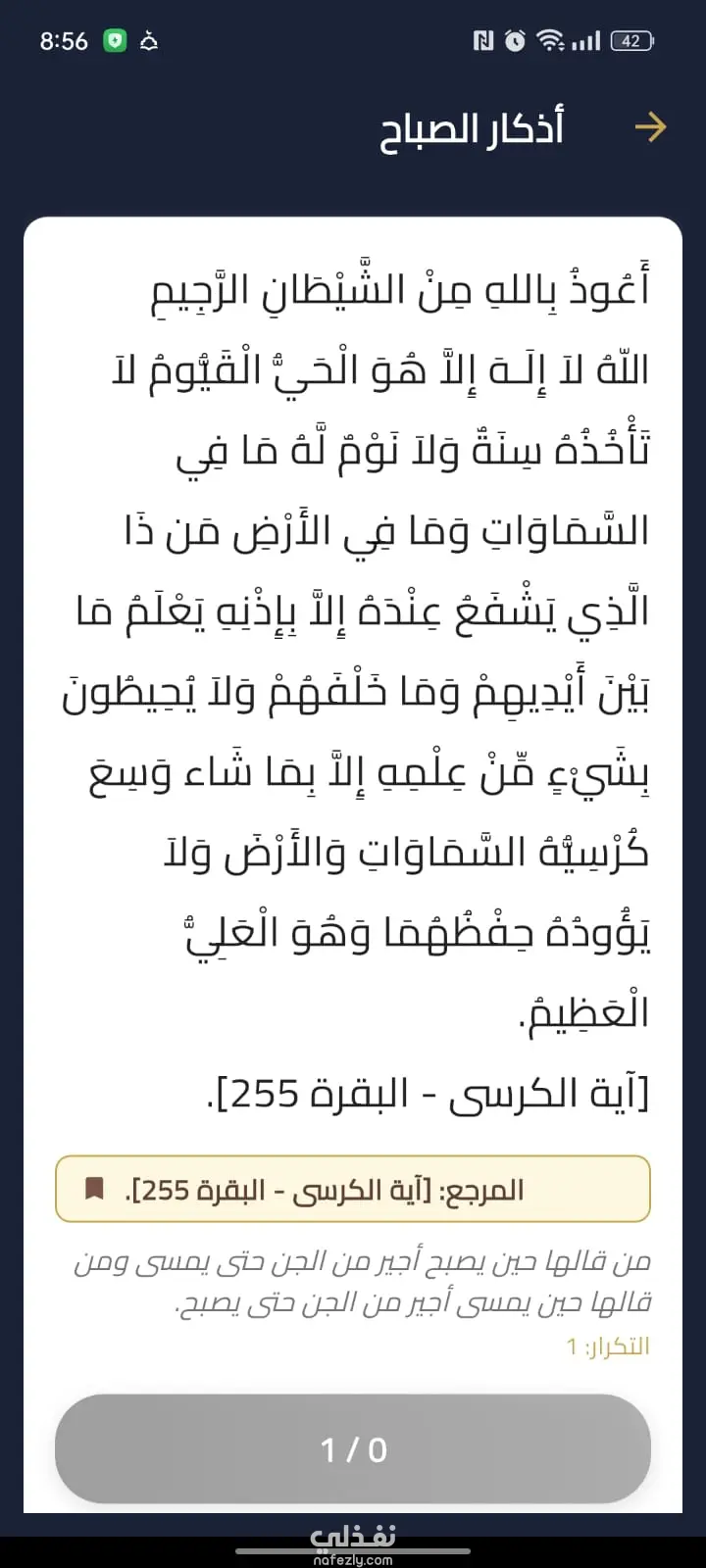Tap the 0 / 1 repetition counter button
This screenshot has height=1568, width=706.
point(353,1449)
